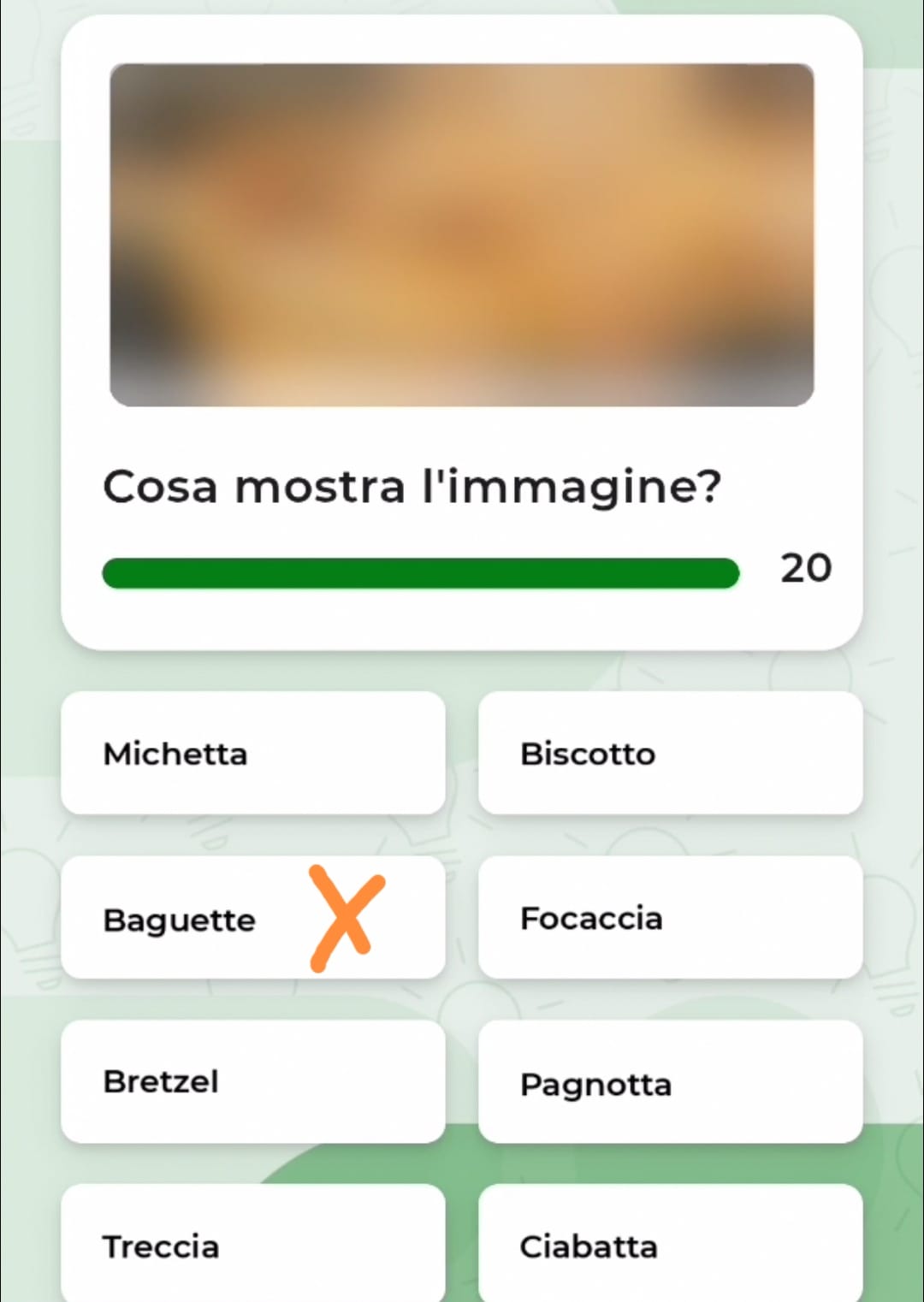Pick the Ciabatta option
This screenshot has height=1302, width=924.
[670, 1245]
